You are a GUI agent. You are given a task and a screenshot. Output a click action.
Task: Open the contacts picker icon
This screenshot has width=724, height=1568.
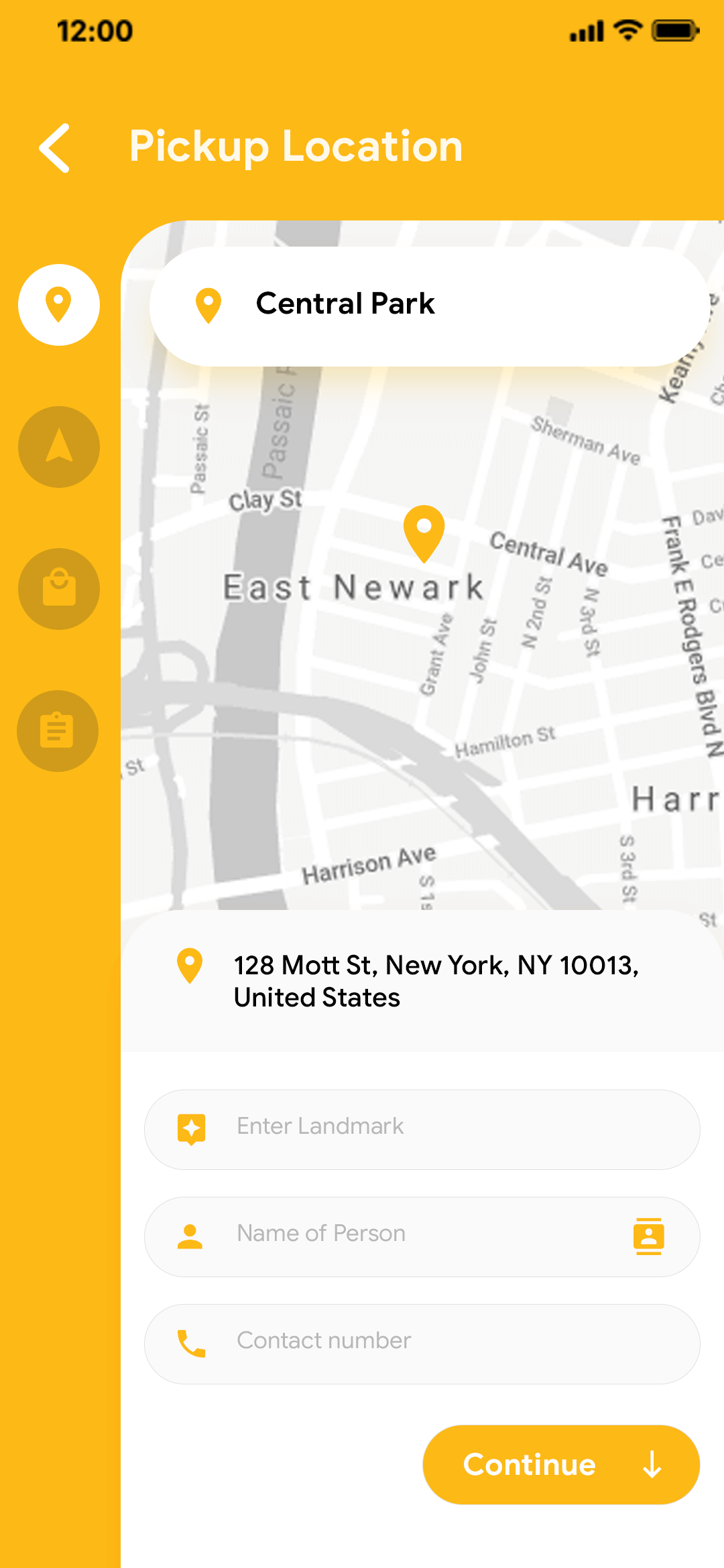(x=648, y=1236)
